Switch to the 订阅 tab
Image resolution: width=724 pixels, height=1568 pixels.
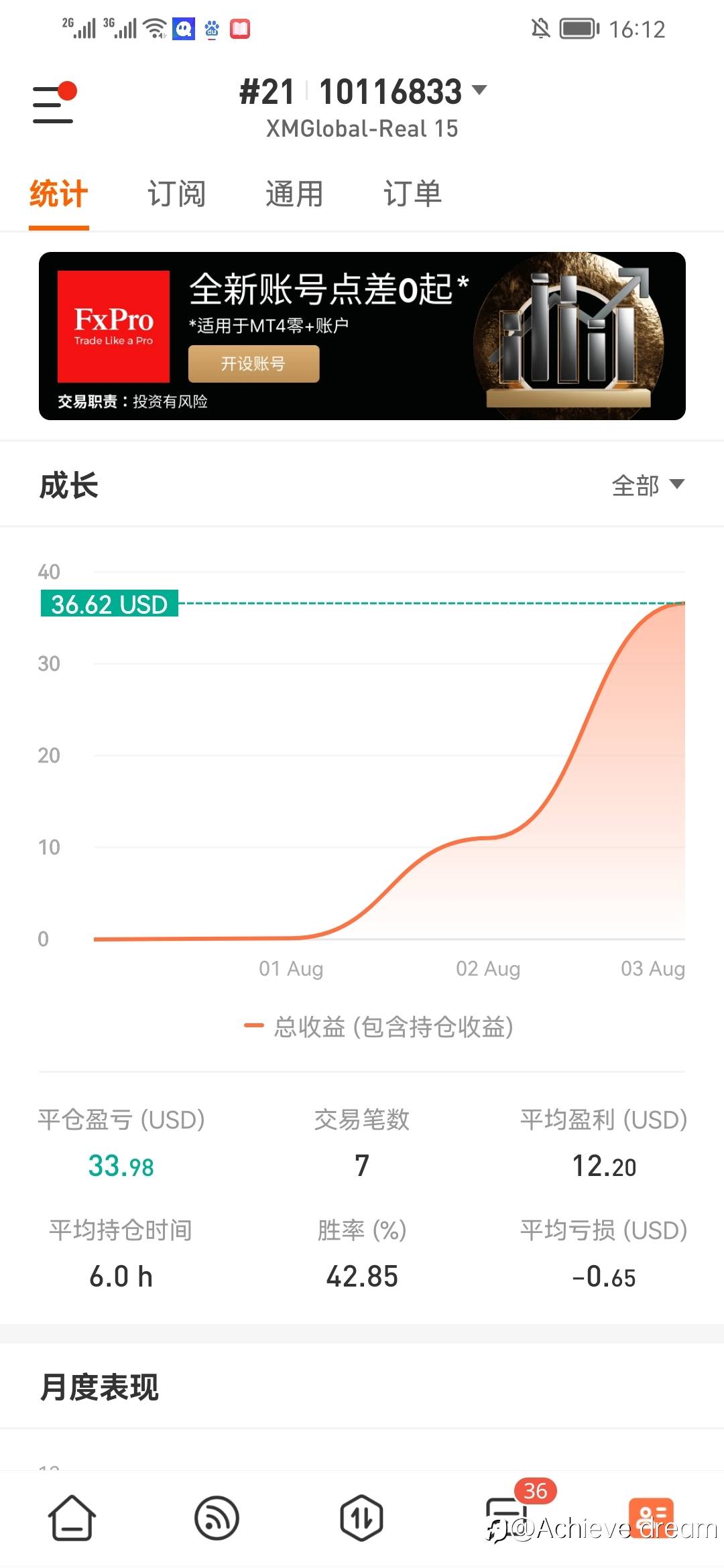[176, 194]
